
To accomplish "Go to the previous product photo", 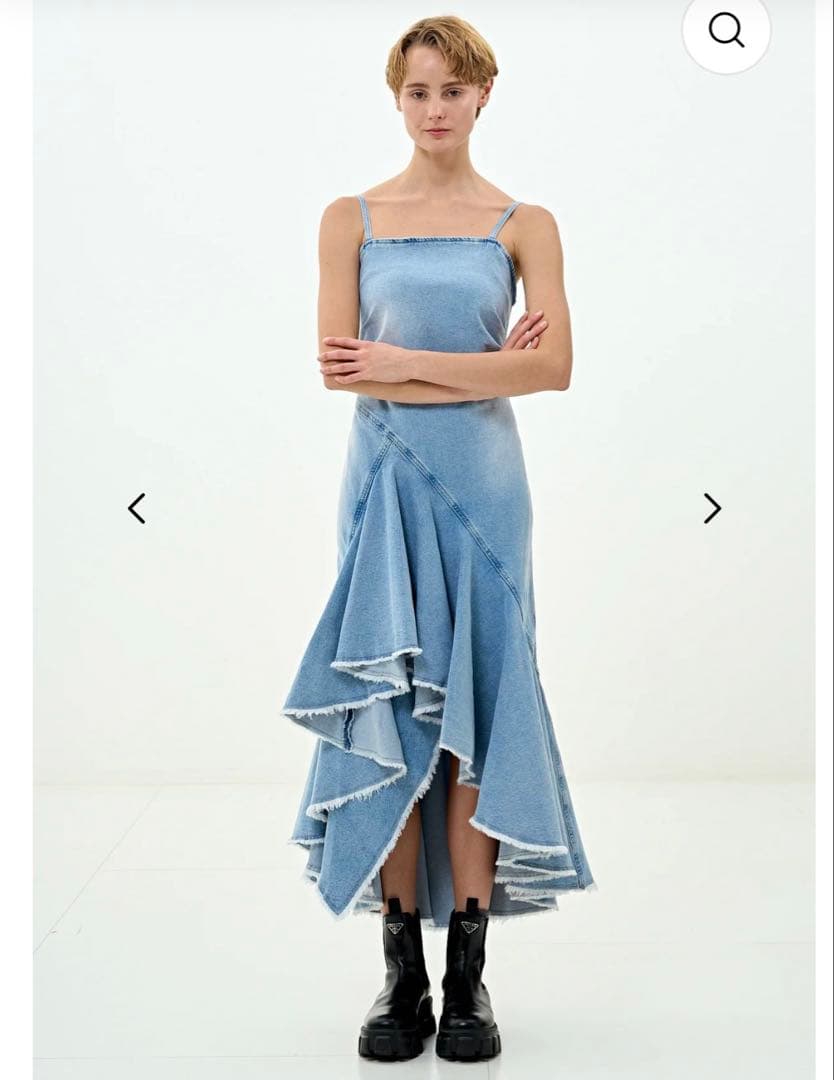I will (137, 508).
